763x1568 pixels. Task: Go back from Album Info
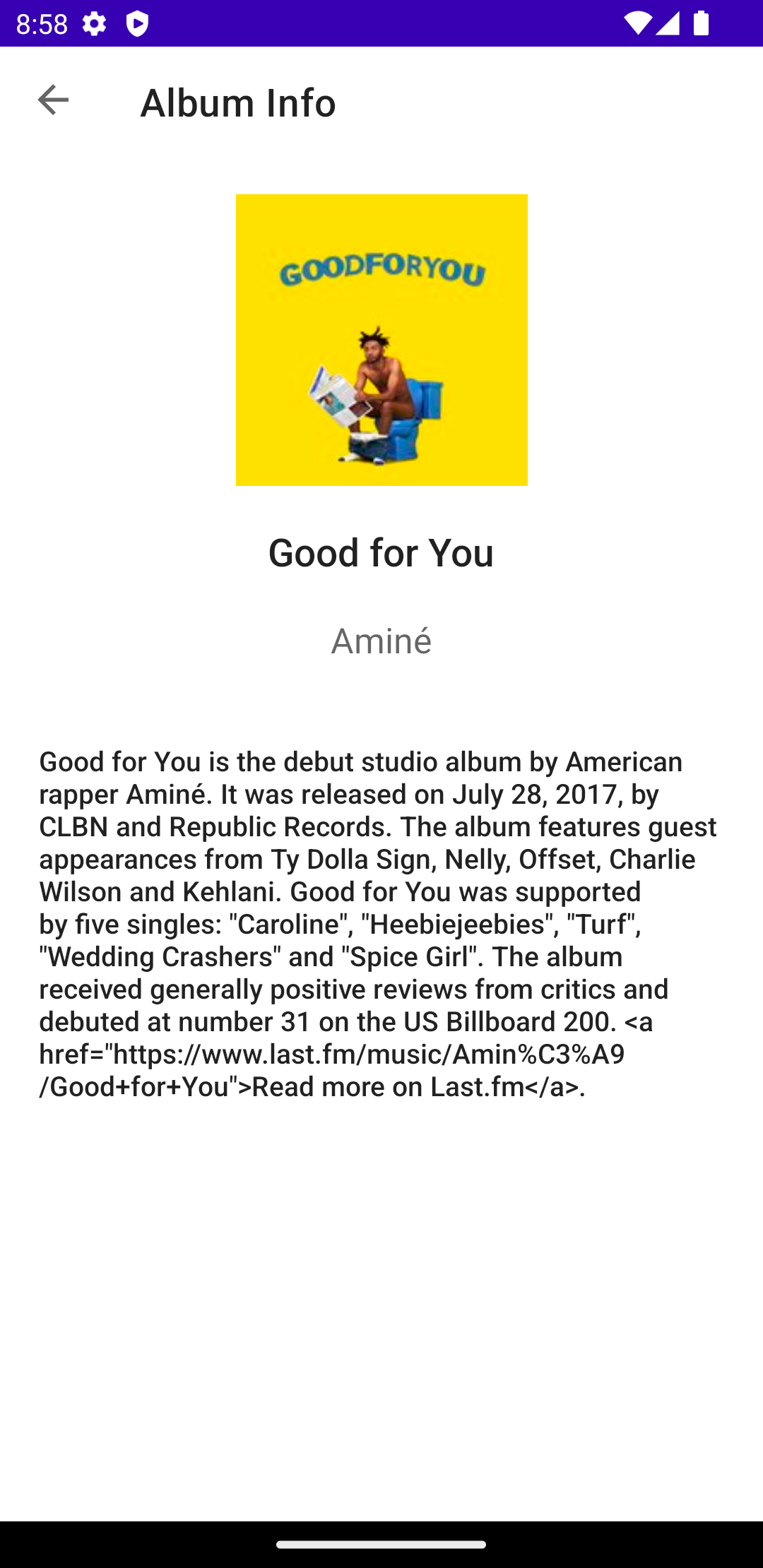coord(53,100)
